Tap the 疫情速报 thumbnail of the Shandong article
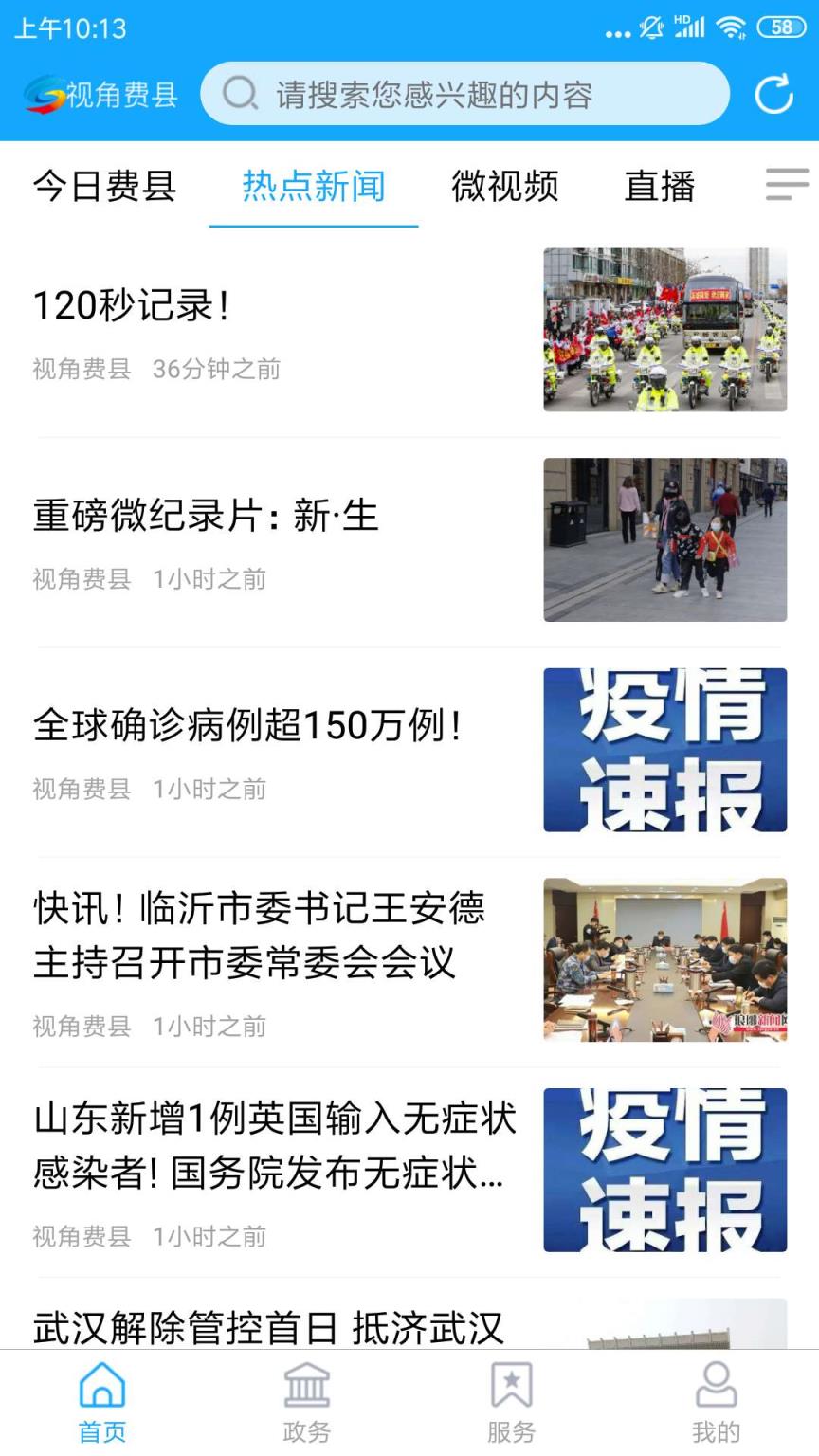 pos(664,1169)
